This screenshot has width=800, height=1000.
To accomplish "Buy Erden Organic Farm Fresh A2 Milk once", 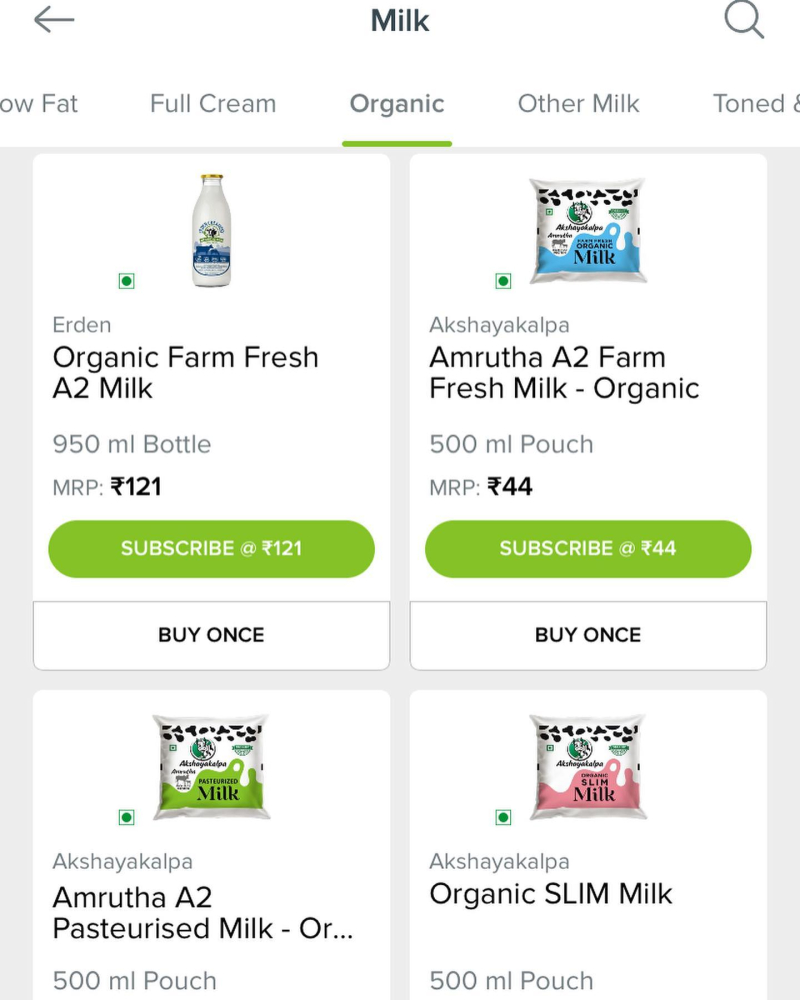I will click(211, 635).
